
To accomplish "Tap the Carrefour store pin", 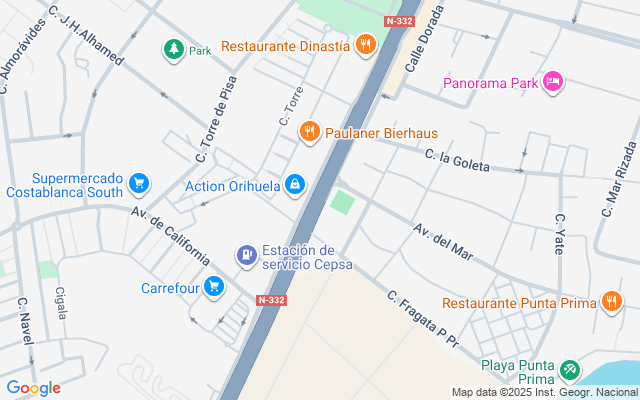I will pyautogui.click(x=214, y=287).
